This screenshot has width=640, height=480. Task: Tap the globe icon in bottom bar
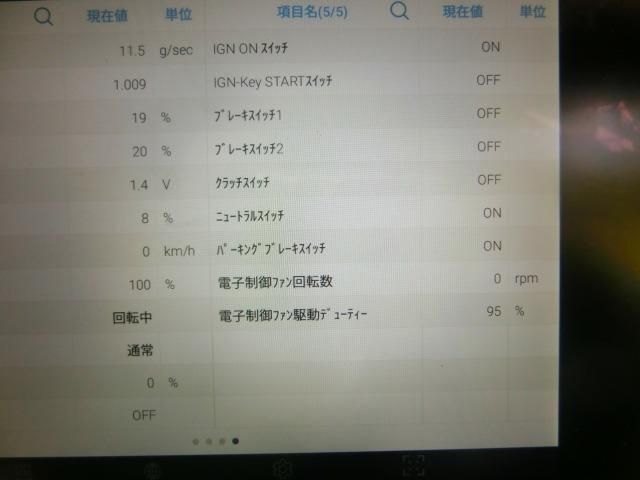click(153, 471)
